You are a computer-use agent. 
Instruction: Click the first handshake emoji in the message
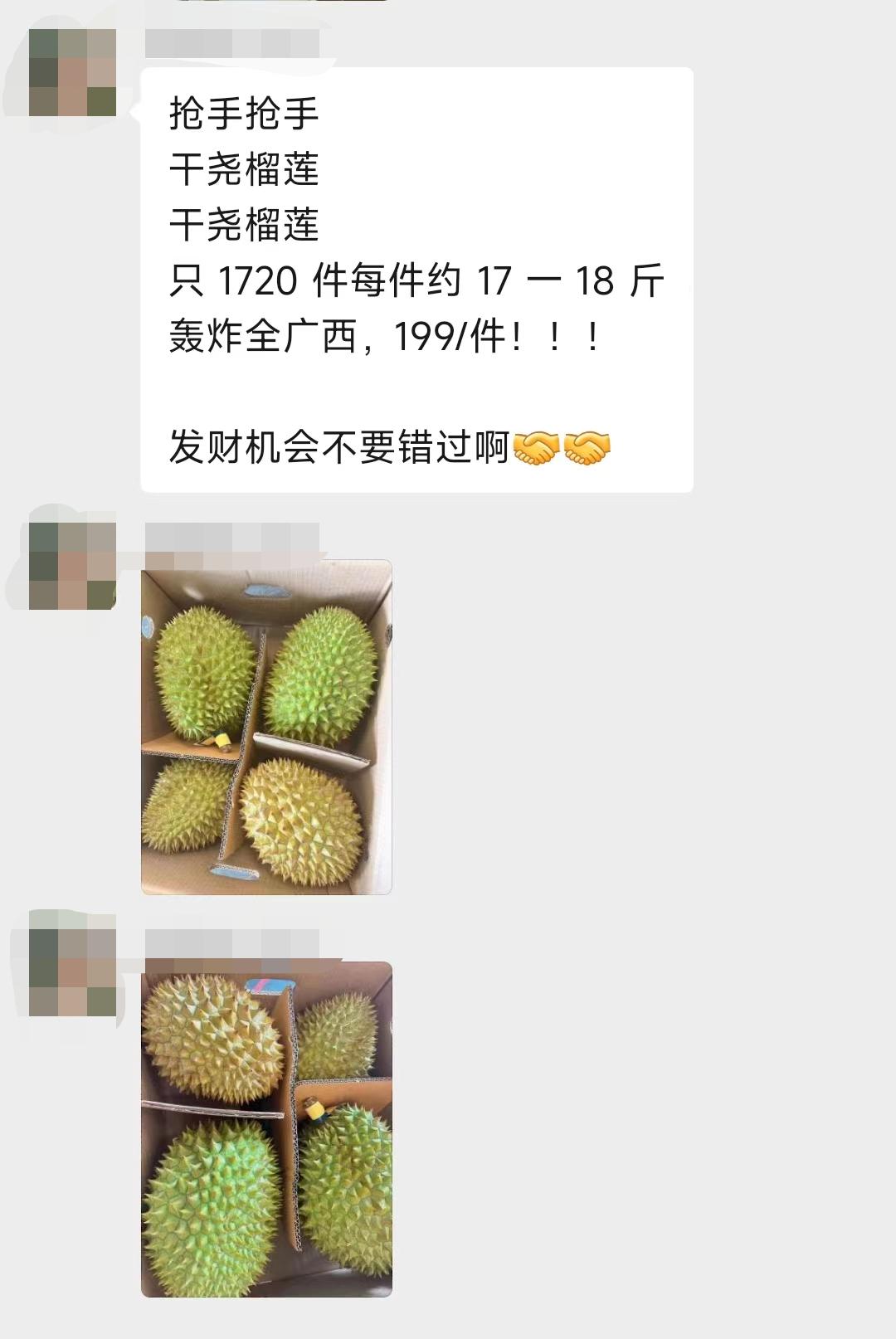[538, 449]
